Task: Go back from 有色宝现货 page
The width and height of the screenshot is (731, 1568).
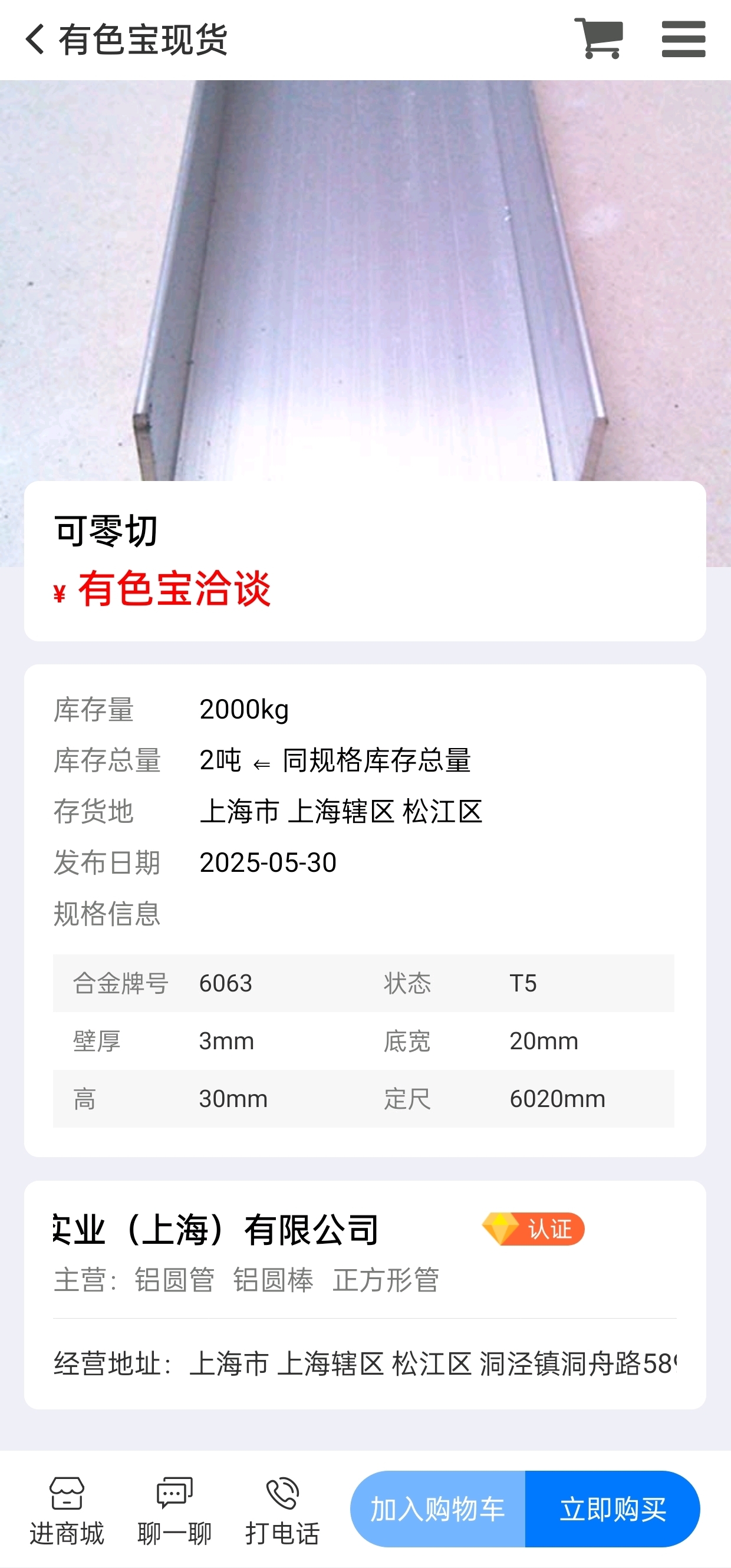Action: [35, 39]
